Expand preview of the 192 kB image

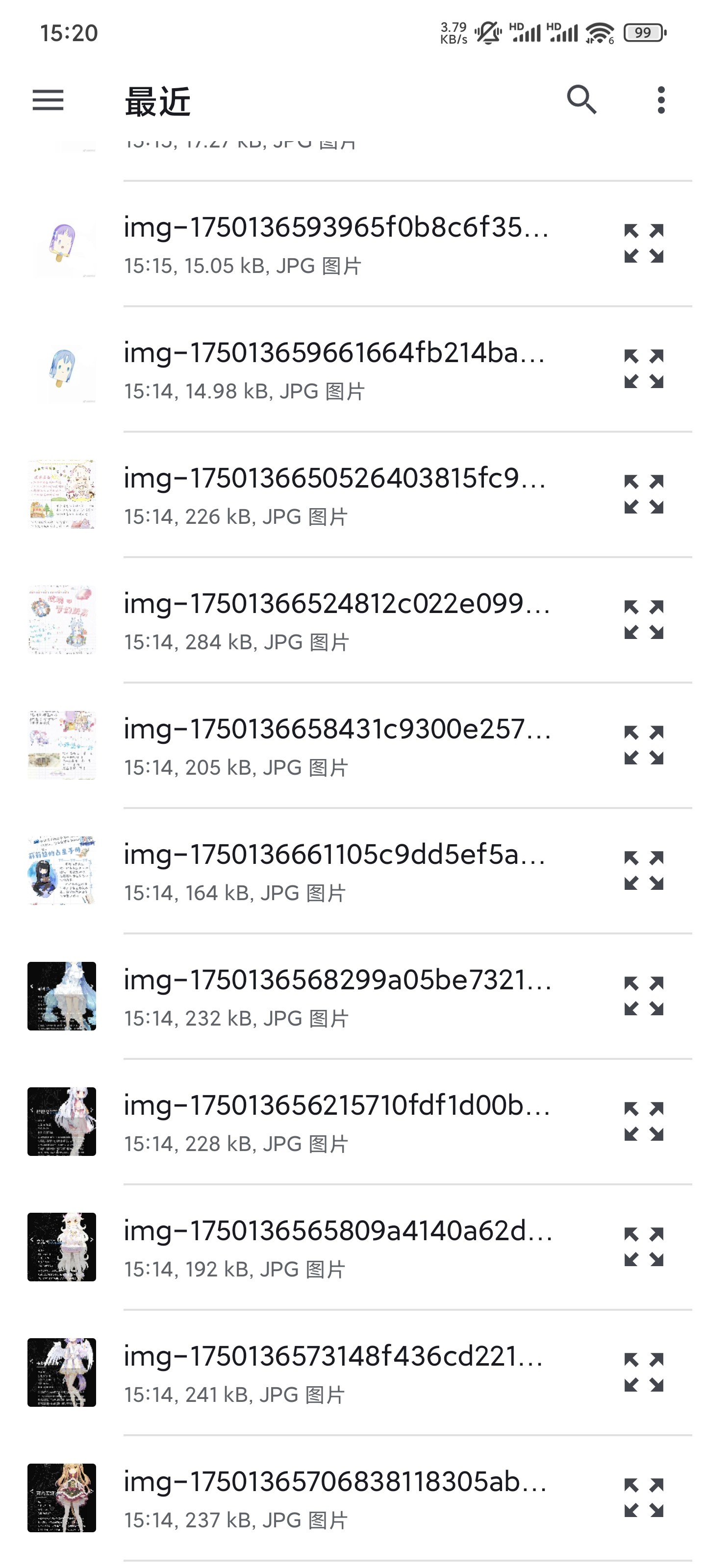click(x=643, y=1247)
